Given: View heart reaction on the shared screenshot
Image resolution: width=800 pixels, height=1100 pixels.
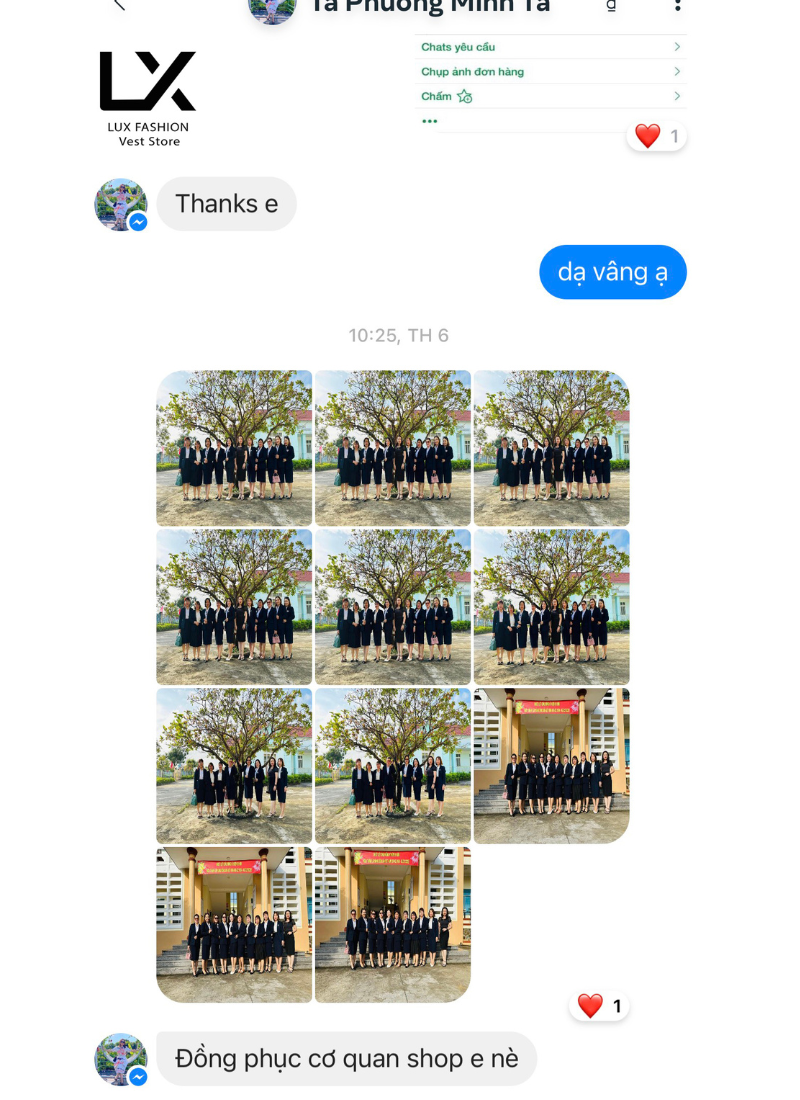Looking at the screenshot, I should tap(656, 136).
